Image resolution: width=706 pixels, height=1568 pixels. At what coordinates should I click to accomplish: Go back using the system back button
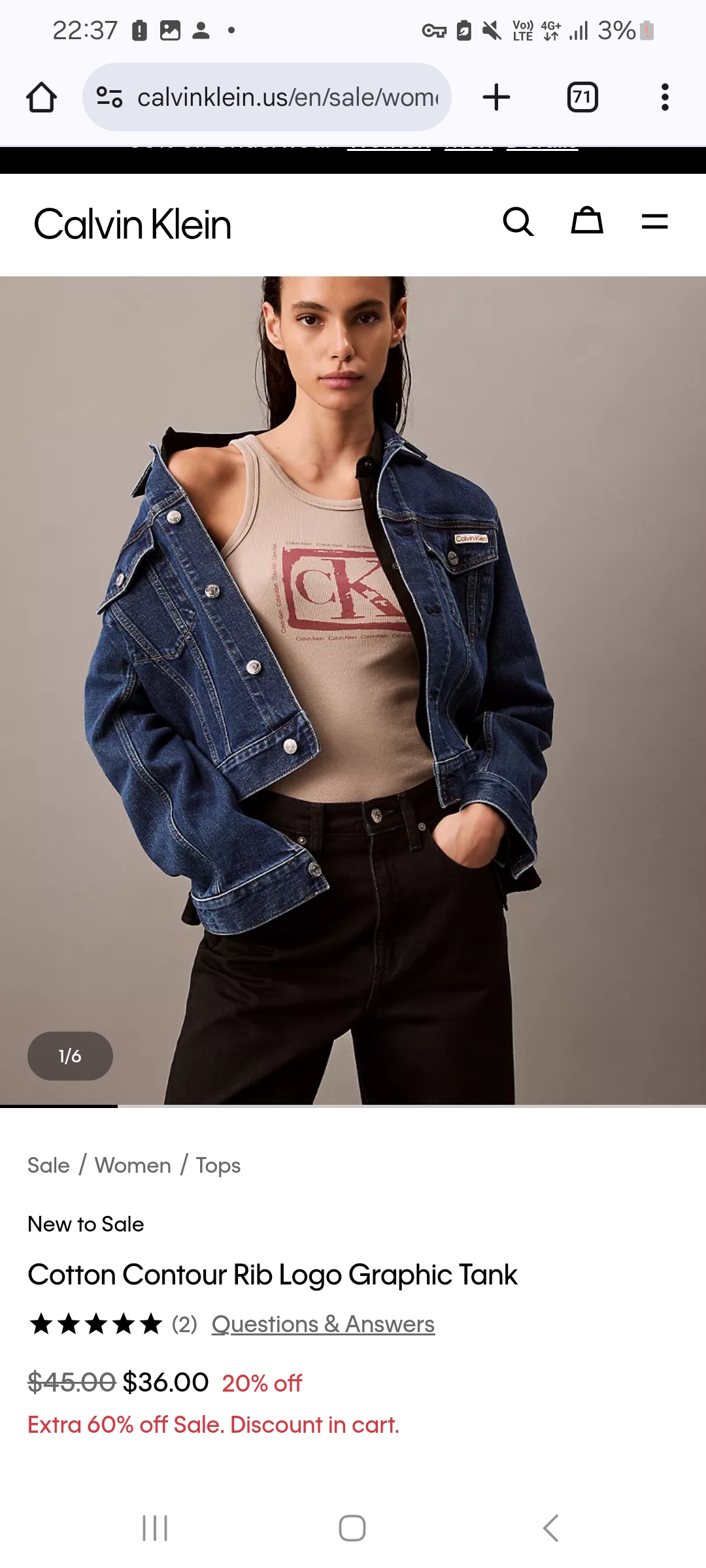(551, 1528)
